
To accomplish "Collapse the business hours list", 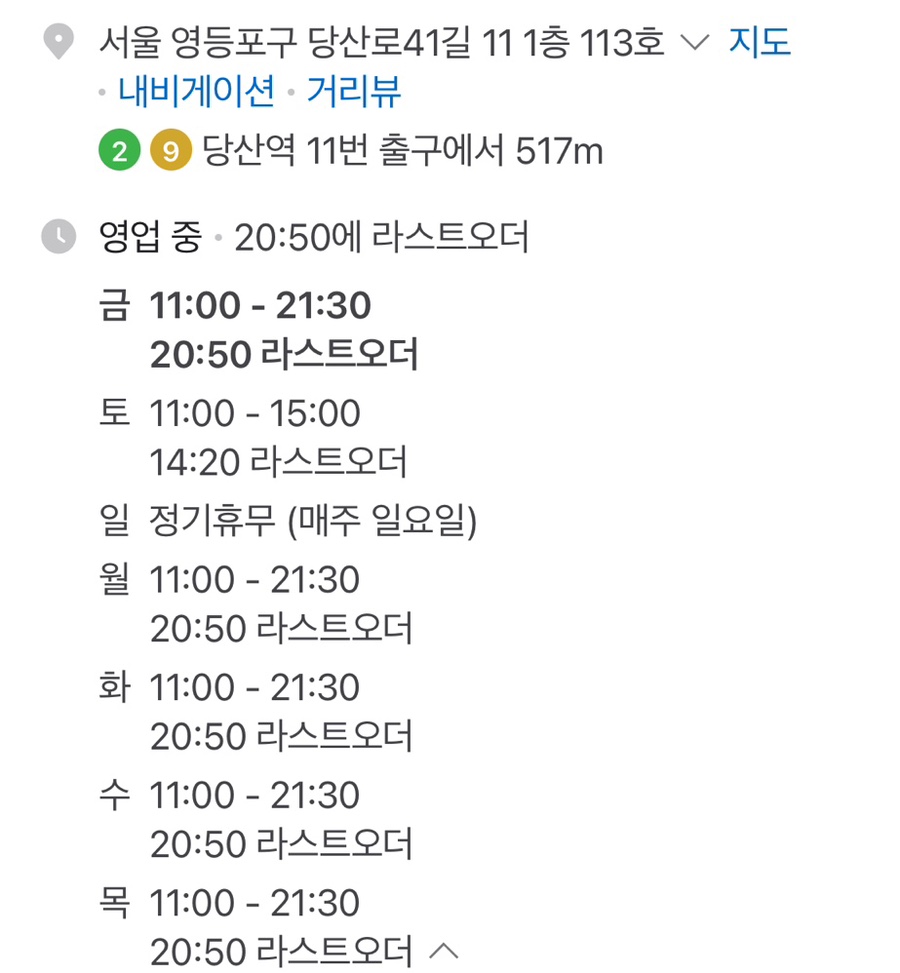I will pos(443,950).
